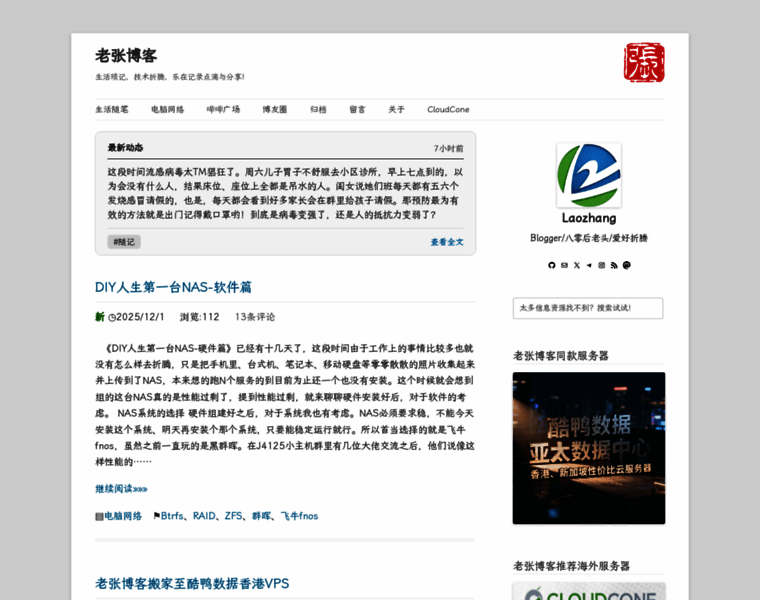The height and width of the screenshot is (600, 760).
Task: Go to the 留言 page
Action: point(357,109)
